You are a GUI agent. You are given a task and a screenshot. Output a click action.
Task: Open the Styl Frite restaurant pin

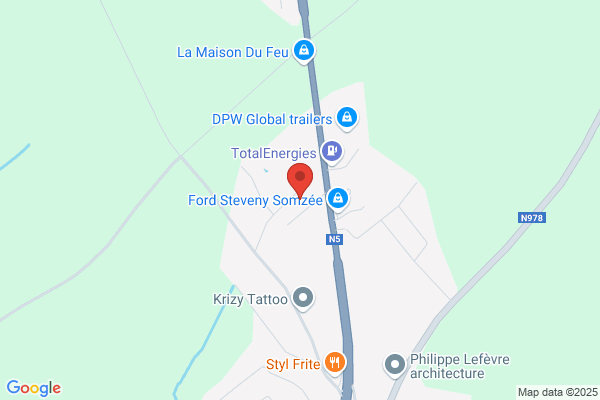pyautogui.click(x=335, y=363)
